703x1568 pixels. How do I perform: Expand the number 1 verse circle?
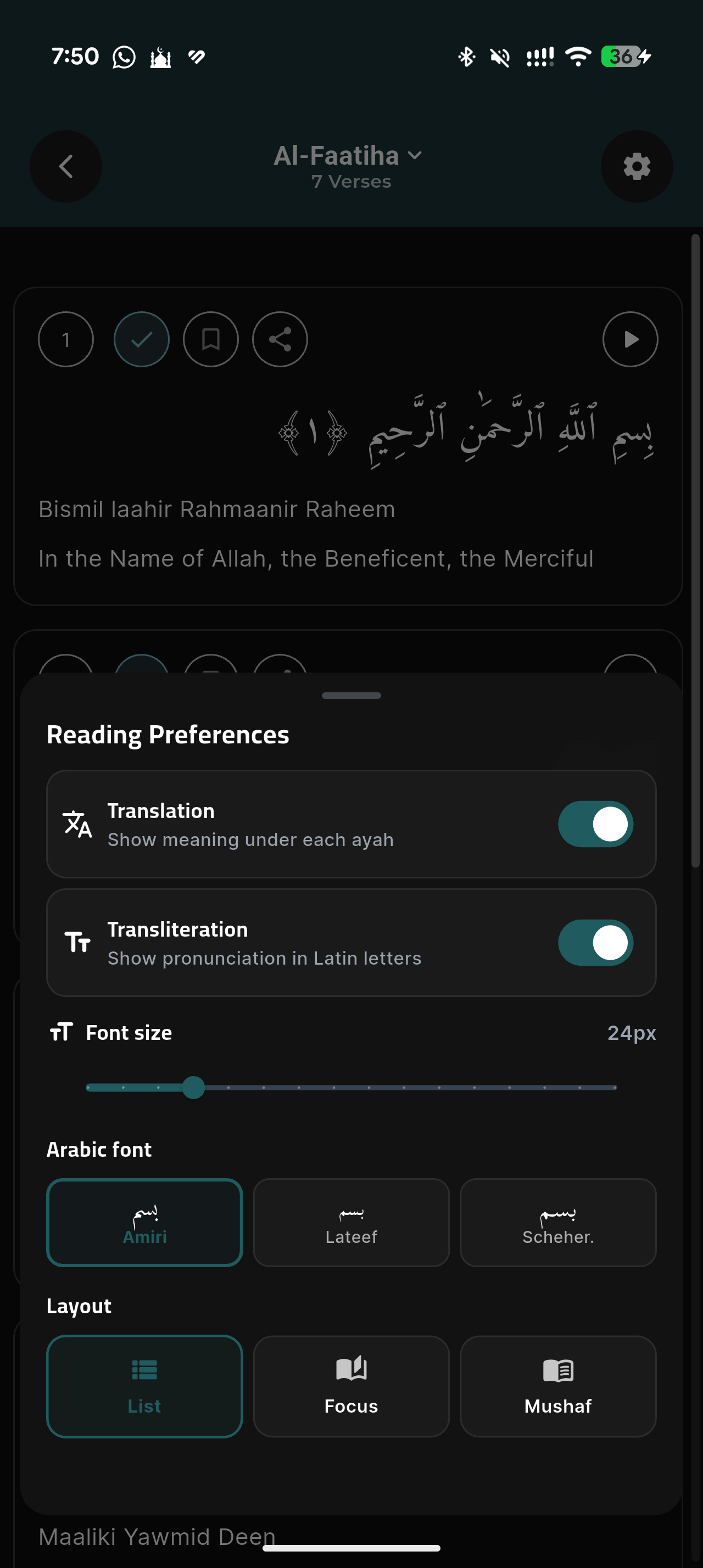pyautogui.click(x=66, y=339)
